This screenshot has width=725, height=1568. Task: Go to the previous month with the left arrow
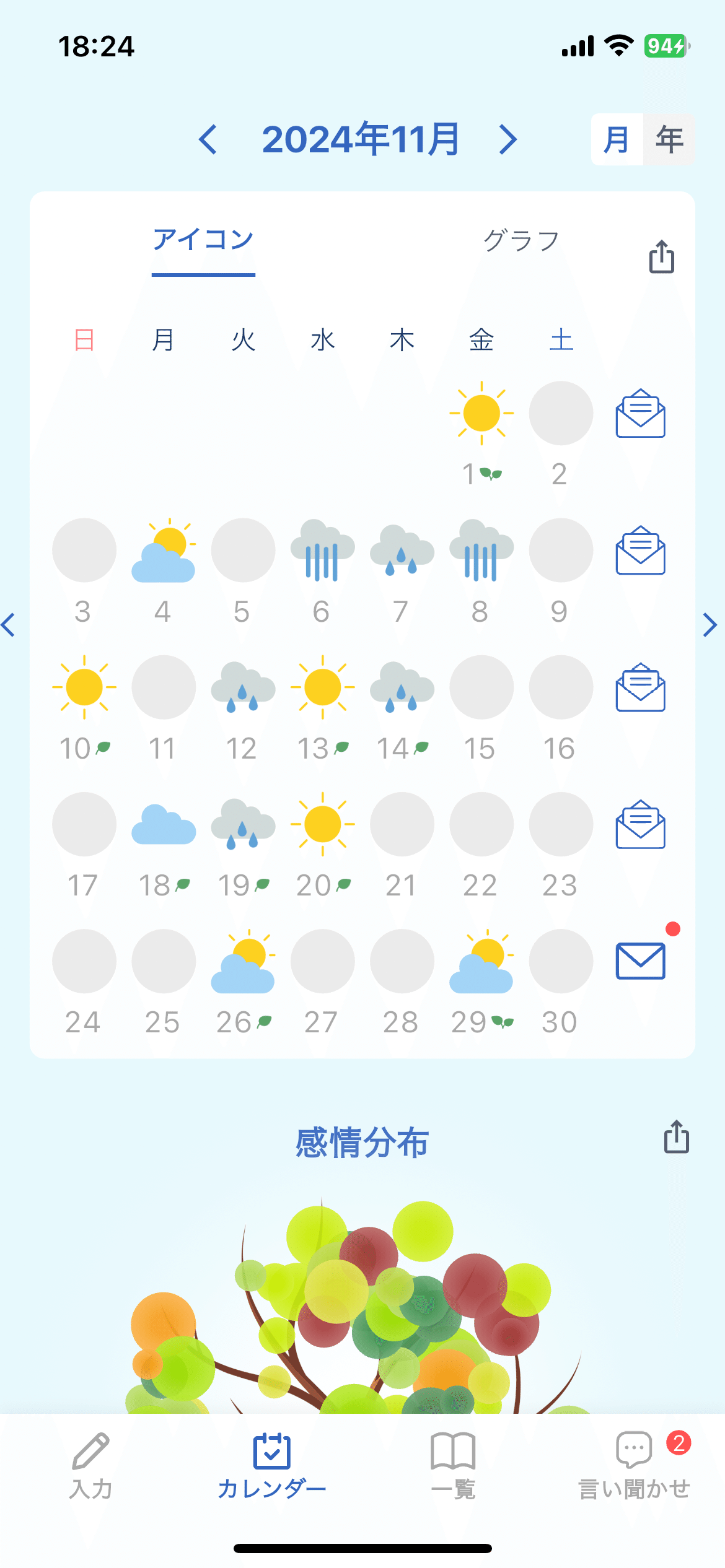(208, 141)
